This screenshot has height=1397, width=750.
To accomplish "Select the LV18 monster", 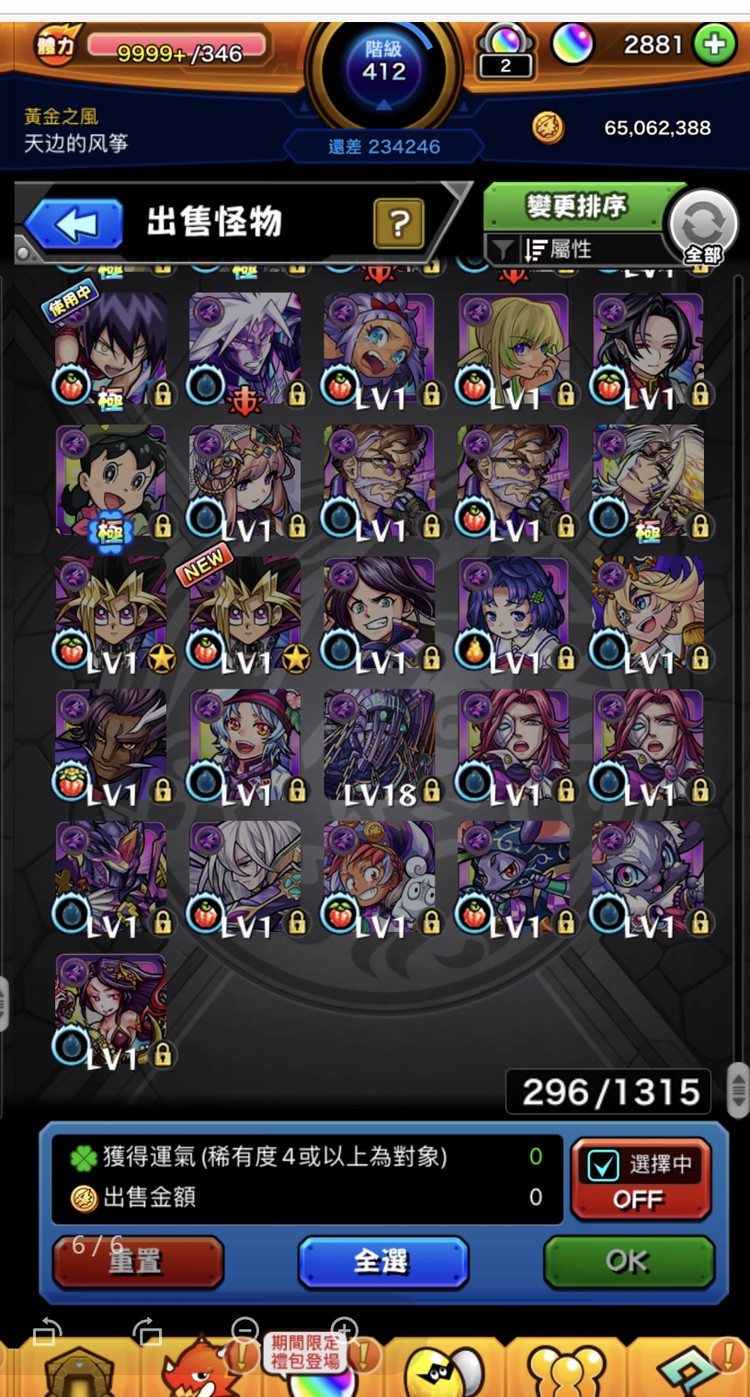I will (x=380, y=745).
